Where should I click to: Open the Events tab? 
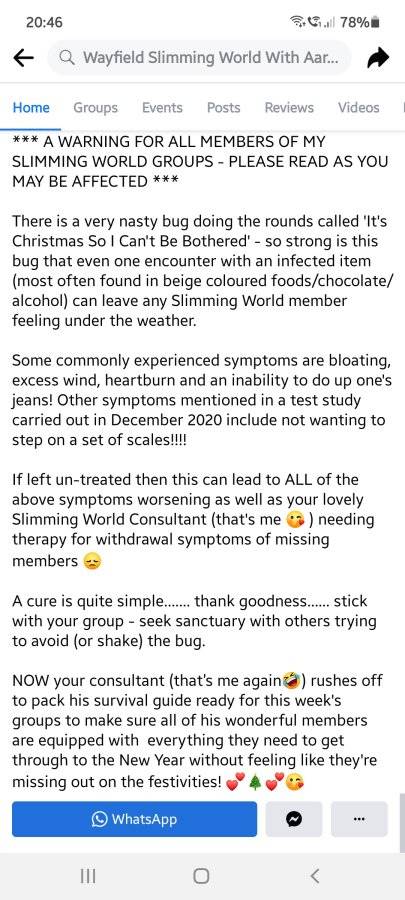(x=162, y=107)
